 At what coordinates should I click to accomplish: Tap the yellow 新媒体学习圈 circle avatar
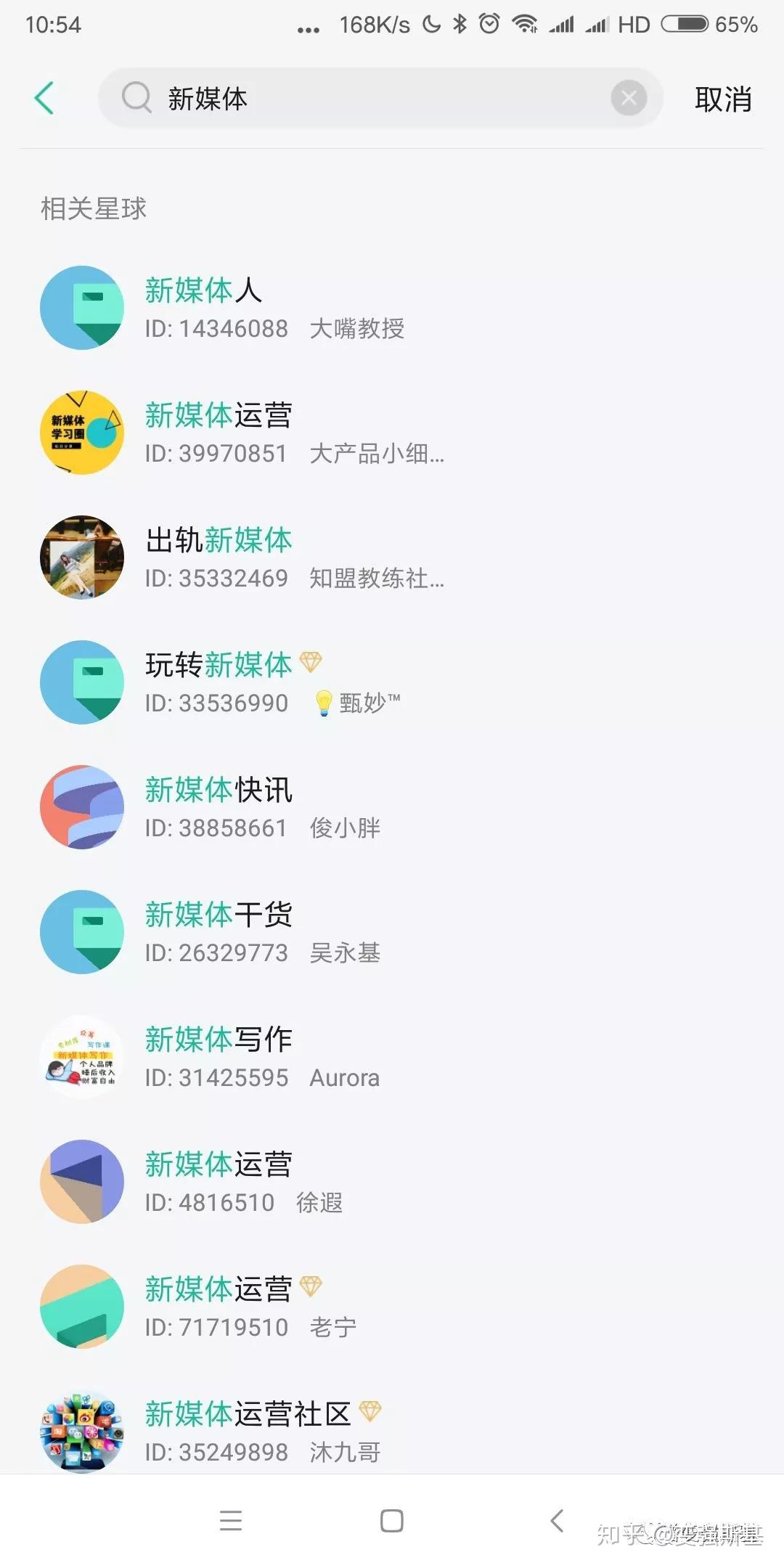(81, 432)
